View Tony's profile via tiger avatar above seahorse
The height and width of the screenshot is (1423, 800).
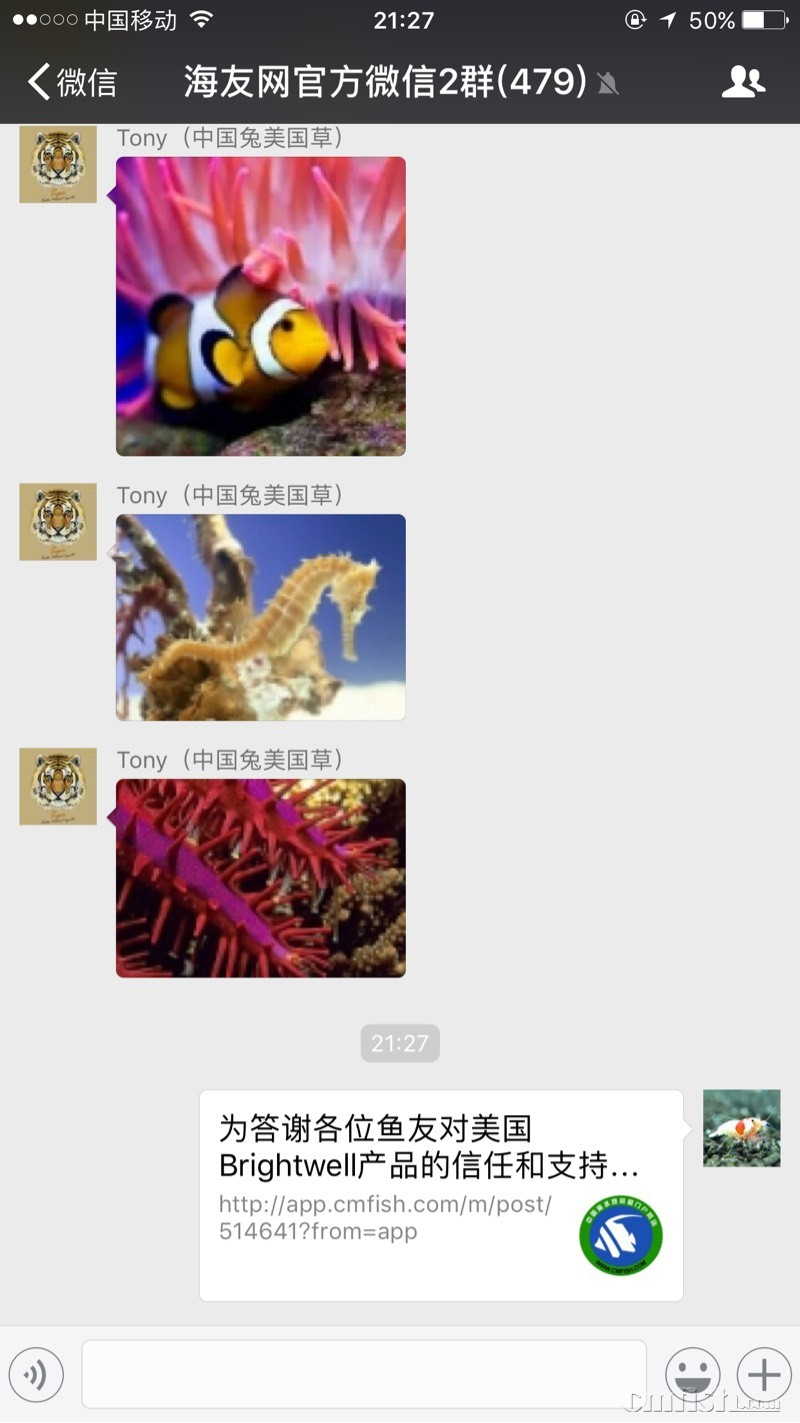coord(58,522)
